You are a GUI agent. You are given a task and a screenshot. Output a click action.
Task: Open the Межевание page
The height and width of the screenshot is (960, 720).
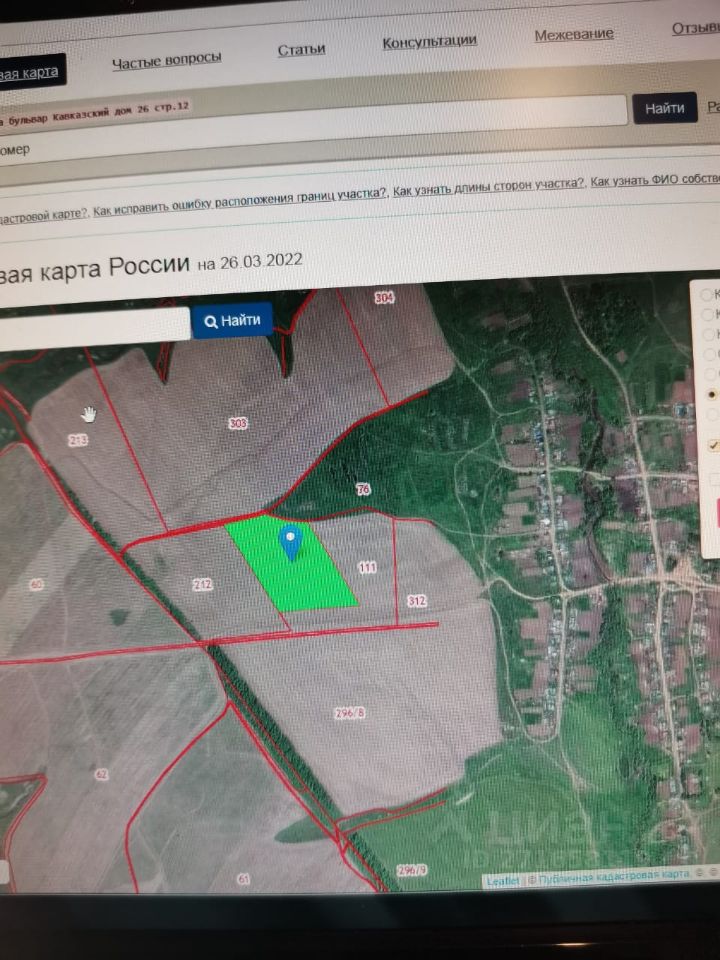[x=573, y=34]
